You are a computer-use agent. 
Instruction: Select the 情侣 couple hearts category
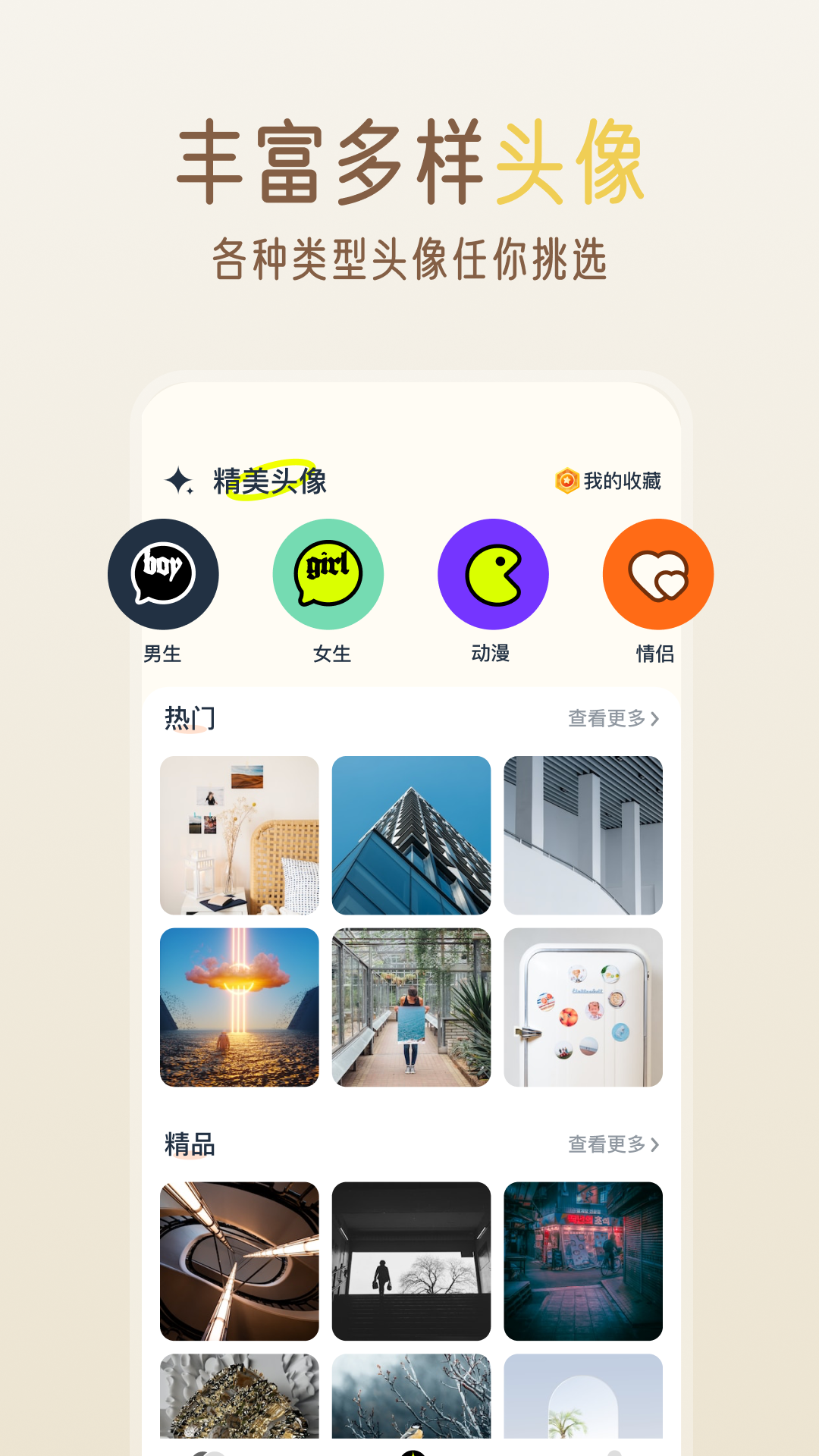pyautogui.click(x=657, y=575)
